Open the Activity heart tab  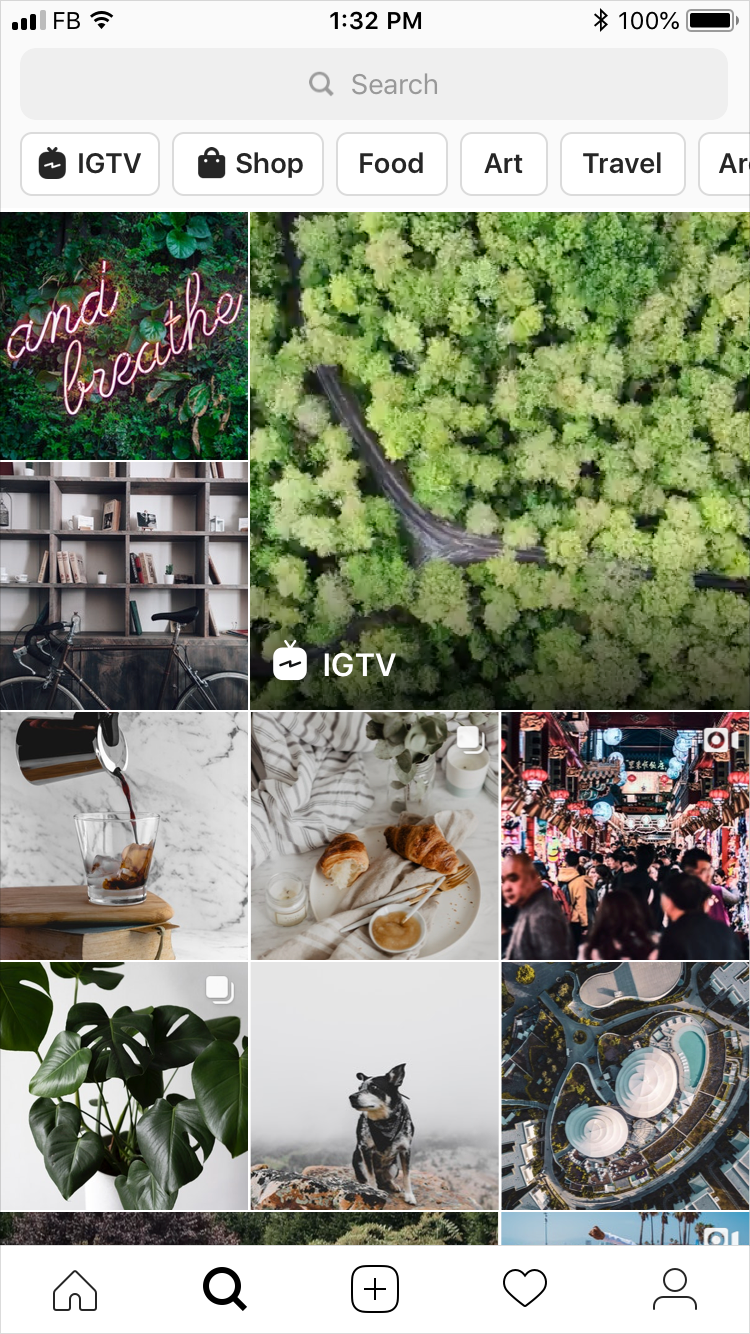pyautogui.click(x=525, y=1289)
